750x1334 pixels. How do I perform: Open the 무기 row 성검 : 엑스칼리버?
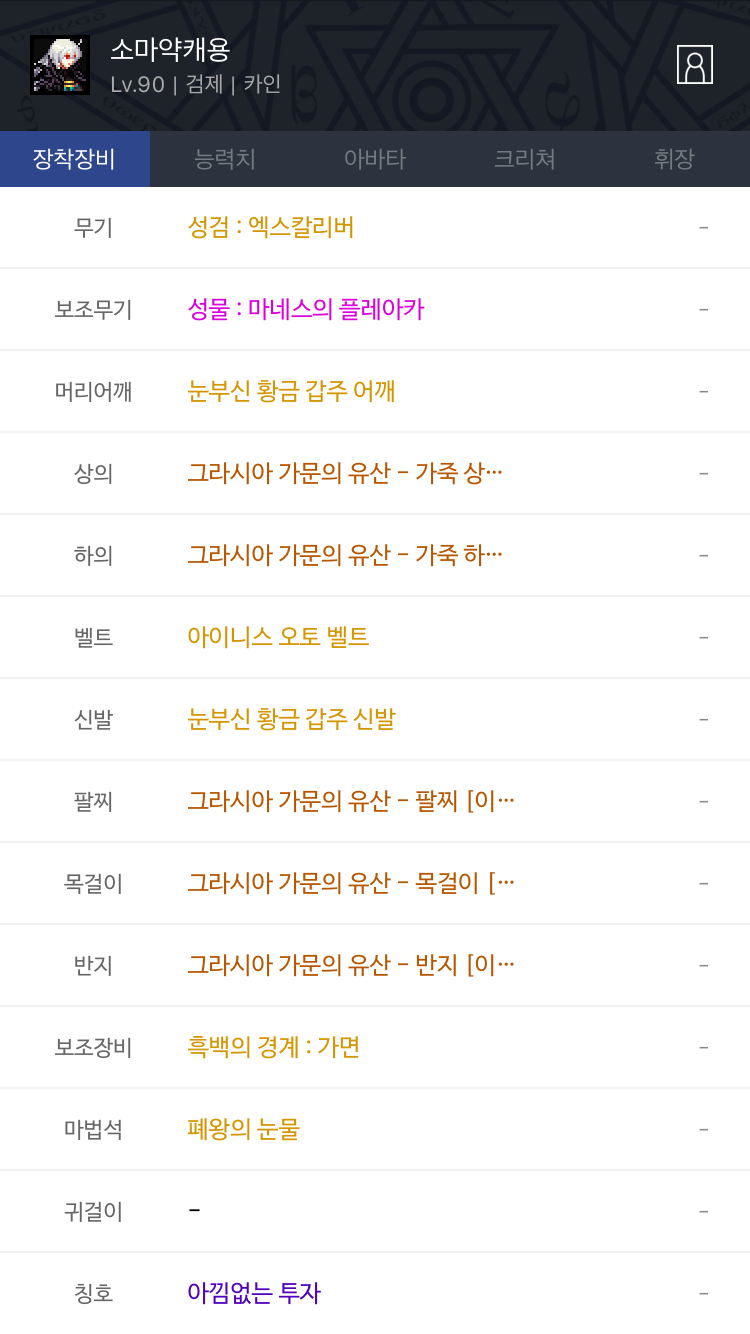click(375, 227)
